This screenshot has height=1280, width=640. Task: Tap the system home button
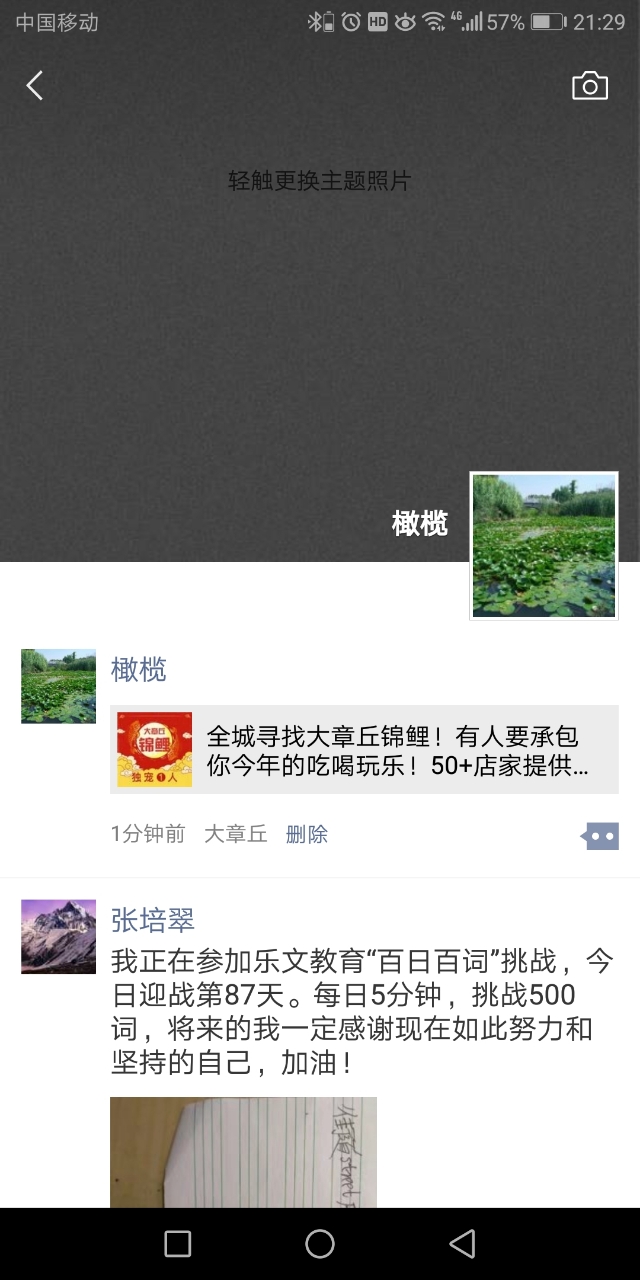tap(320, 1243)
